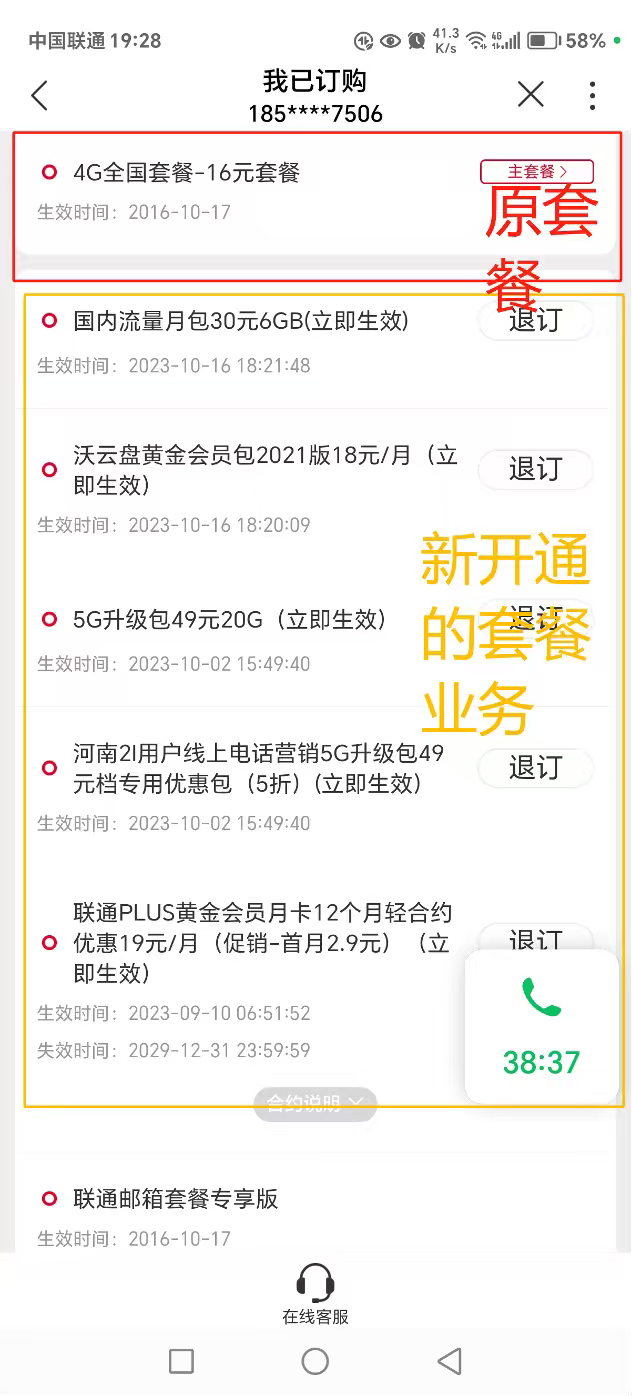Tap 退订 for 沃云盘黄金会员包
This screenshot has height=1396, width=632.
click(535, 469)
